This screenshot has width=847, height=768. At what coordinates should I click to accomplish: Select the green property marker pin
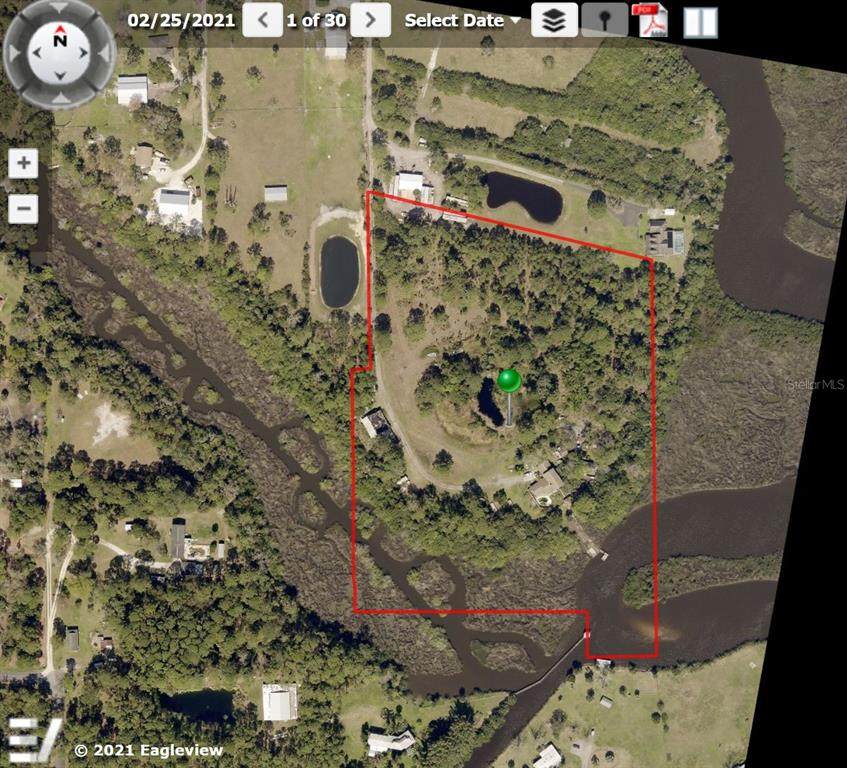pyautogui.click(x=509, y=381)
